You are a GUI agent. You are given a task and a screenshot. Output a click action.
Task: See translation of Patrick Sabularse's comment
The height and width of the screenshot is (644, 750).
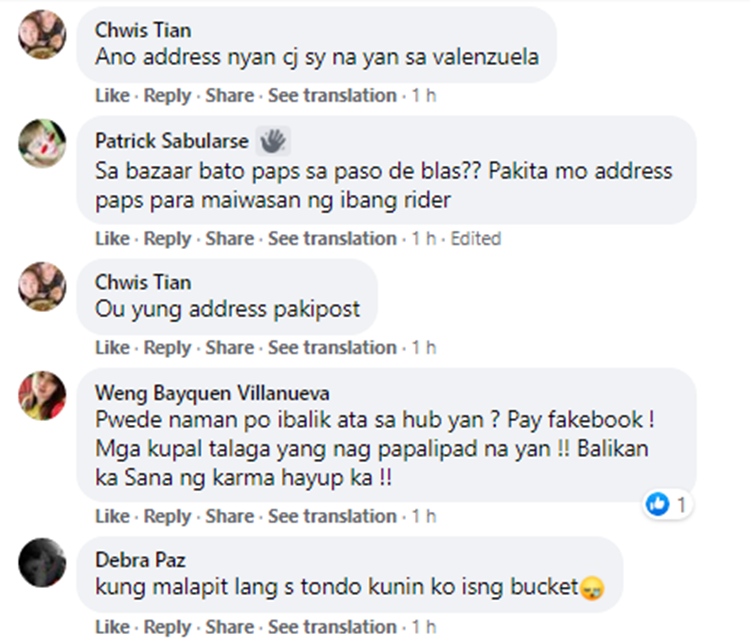(x=332, y=239)
